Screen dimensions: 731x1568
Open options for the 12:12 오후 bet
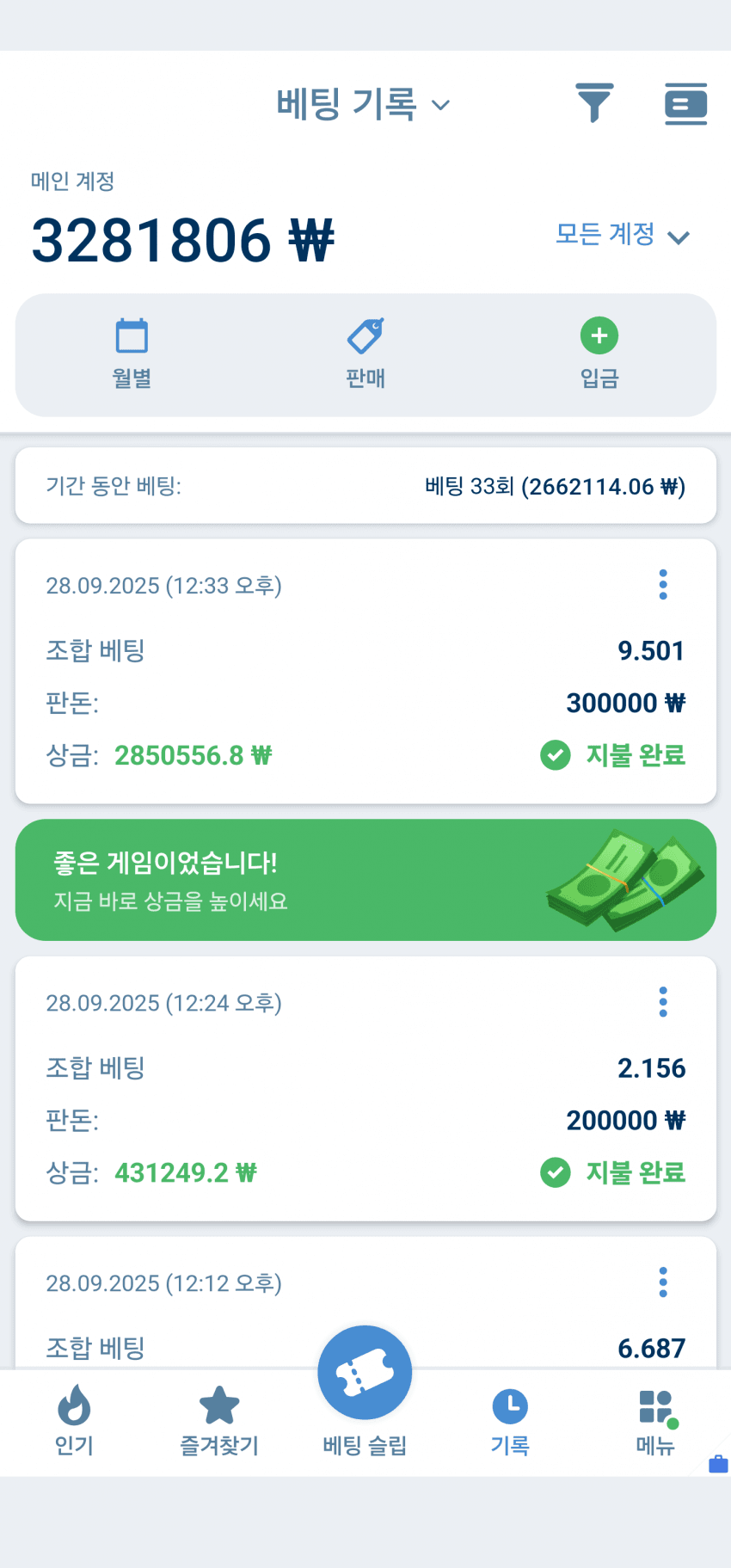click(663, 1282)
